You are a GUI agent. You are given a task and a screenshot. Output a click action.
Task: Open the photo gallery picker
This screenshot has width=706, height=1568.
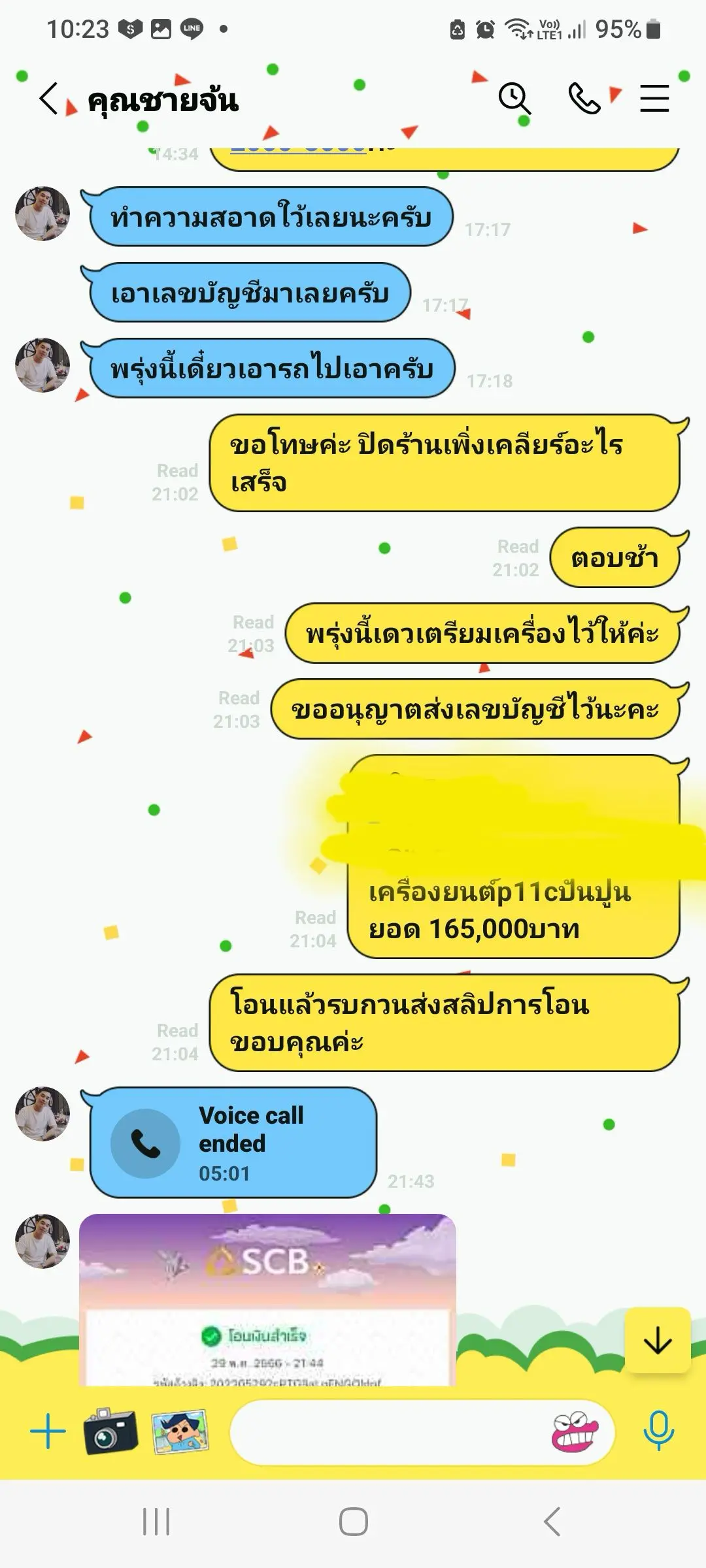[x=180, y=1431]
